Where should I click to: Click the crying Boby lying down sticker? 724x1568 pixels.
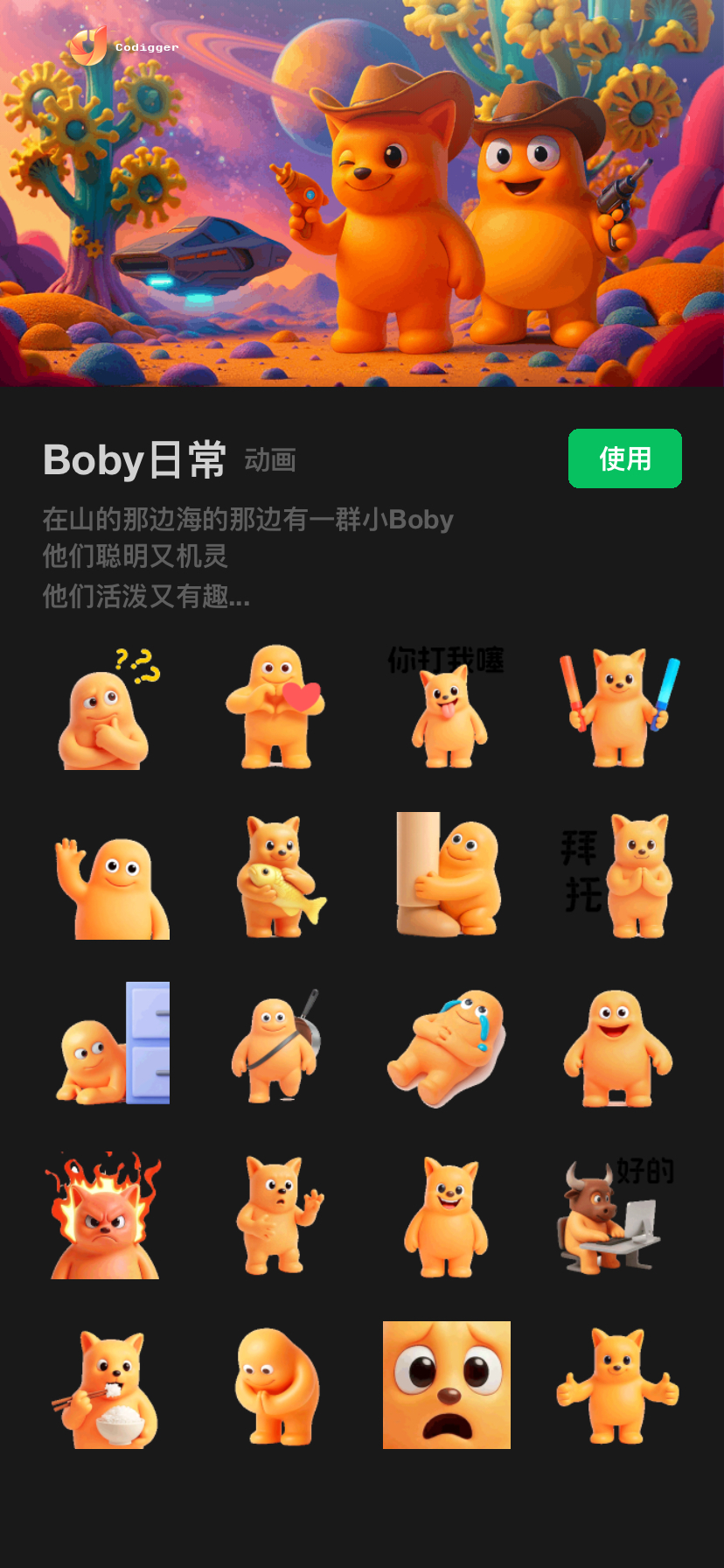(x=447, y=1041)
